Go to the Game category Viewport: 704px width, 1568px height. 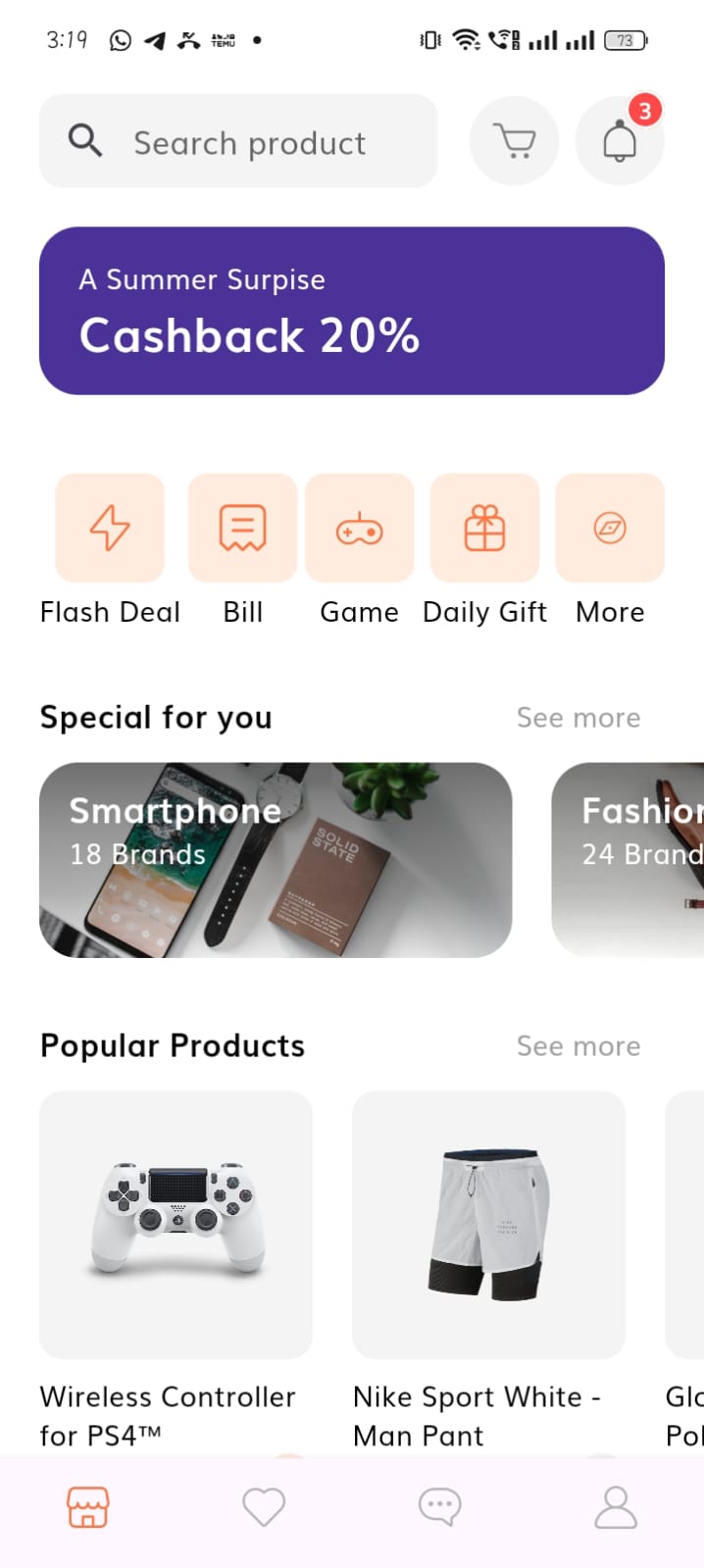click(x=359, y=529)
